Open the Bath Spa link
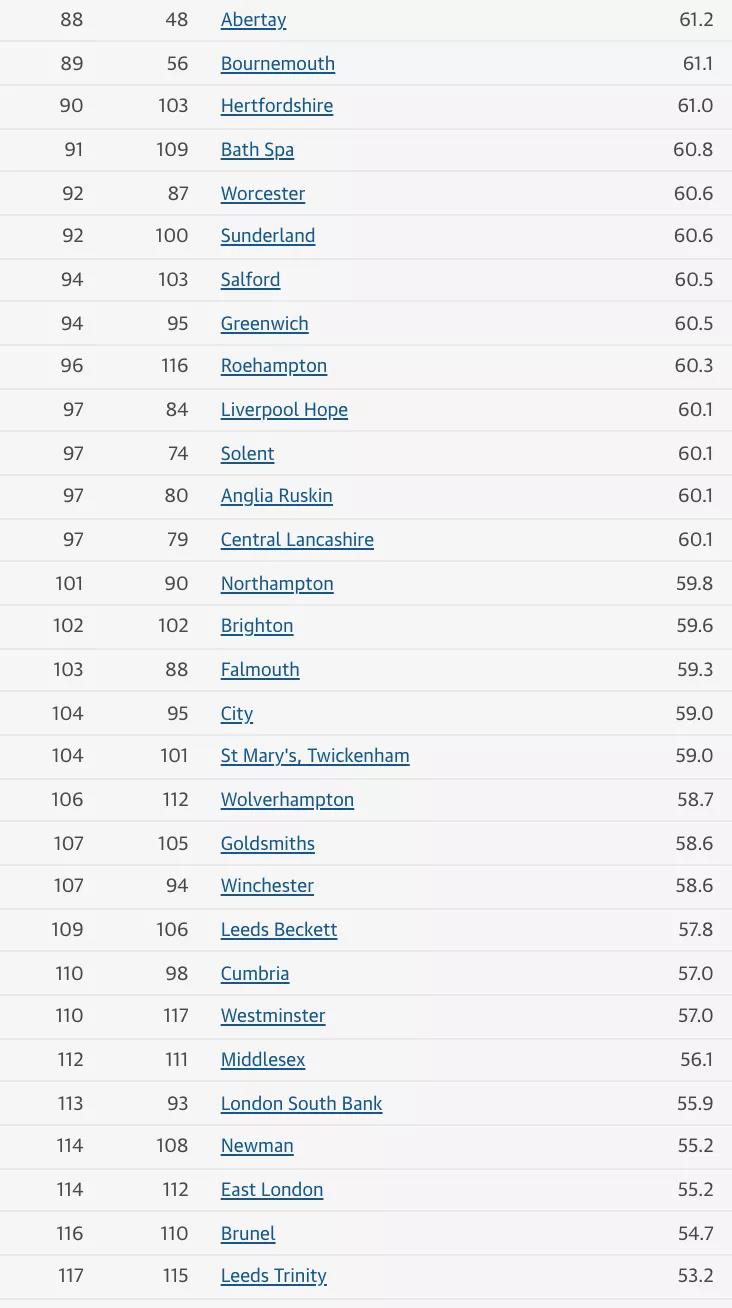The height and width of the screenshot is (1308, 732). point(257,150)
